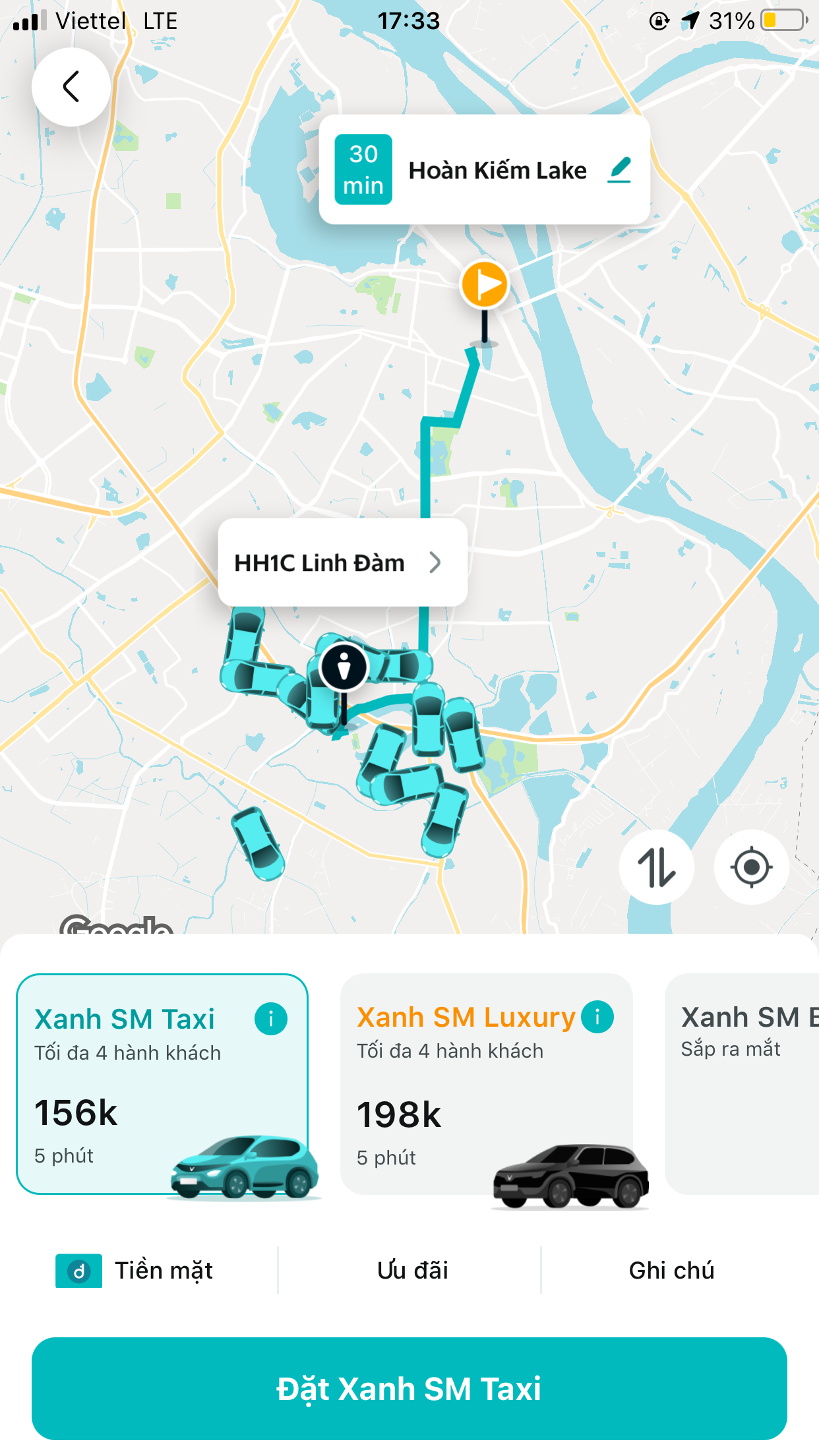Swap pickup and destination points

[x=656, y=867]
